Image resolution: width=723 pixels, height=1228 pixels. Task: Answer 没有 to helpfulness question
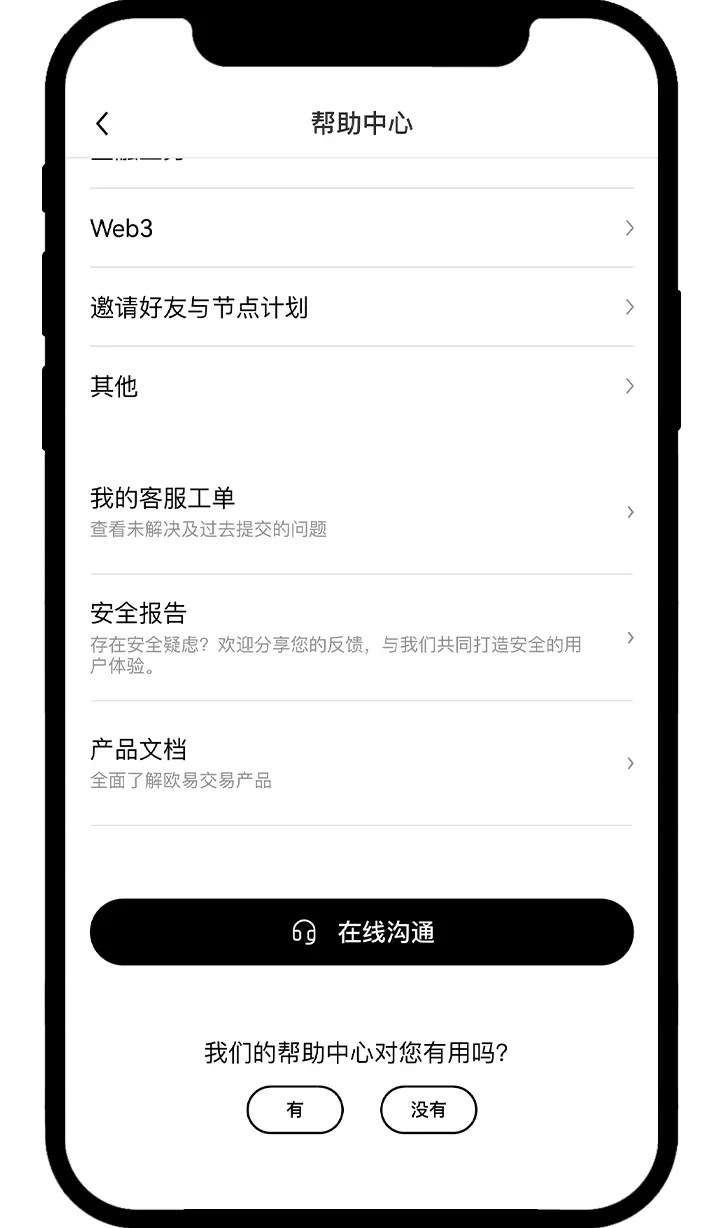coord(428,1109)
